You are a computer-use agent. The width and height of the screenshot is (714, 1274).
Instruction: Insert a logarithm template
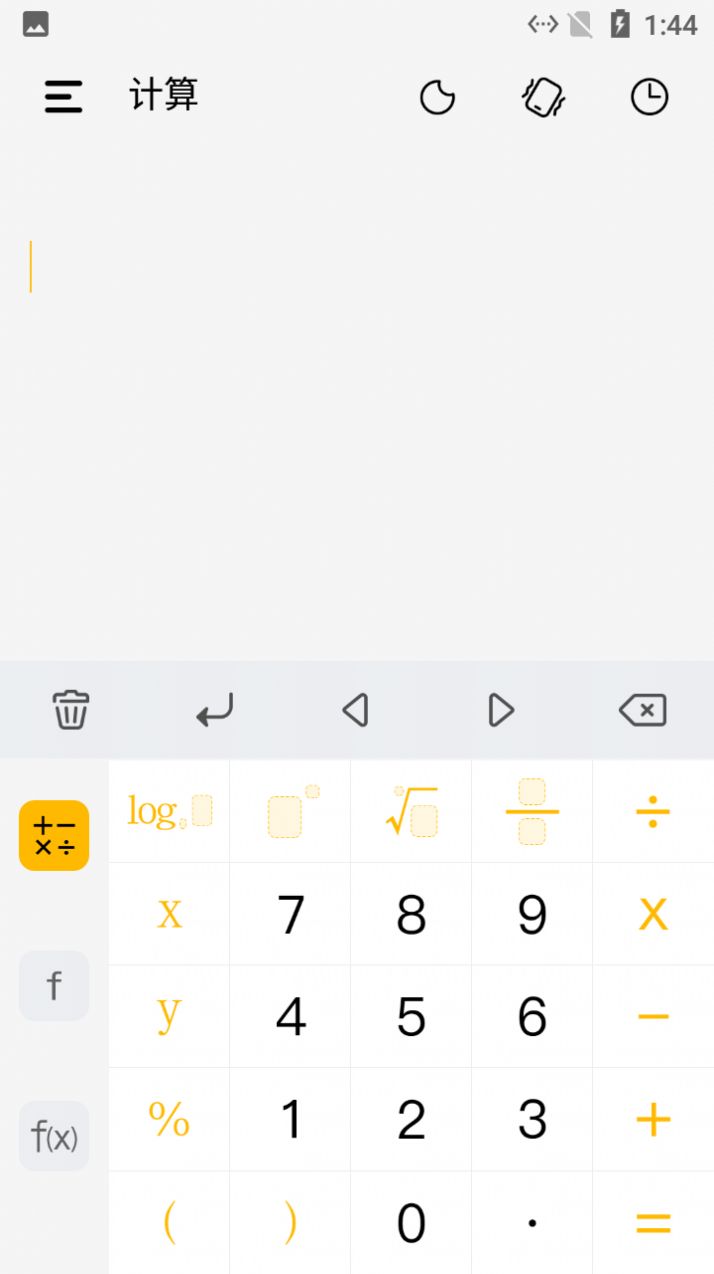(169, 811)
